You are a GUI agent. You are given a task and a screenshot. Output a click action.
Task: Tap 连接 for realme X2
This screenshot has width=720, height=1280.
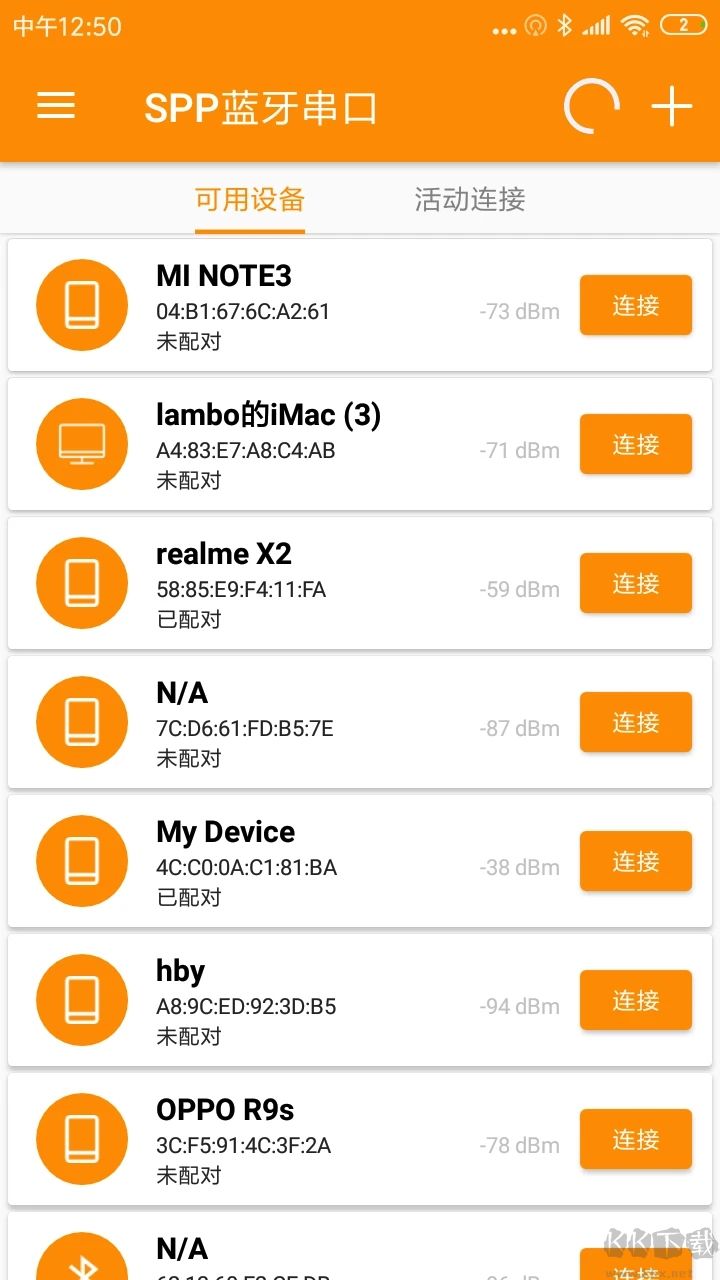coord(636,583)
